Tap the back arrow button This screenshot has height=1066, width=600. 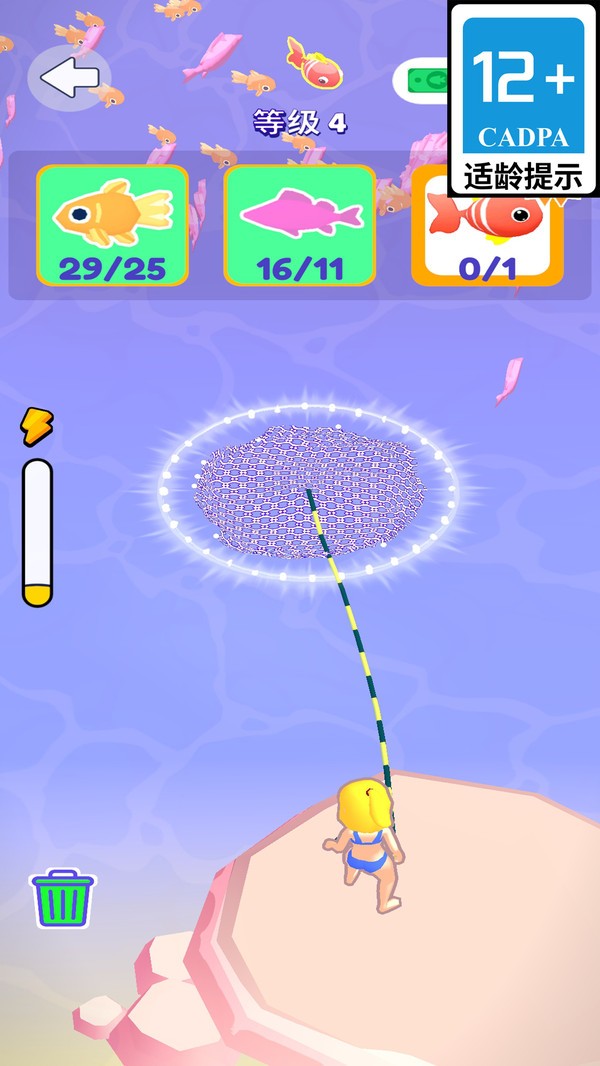(68, 77)
